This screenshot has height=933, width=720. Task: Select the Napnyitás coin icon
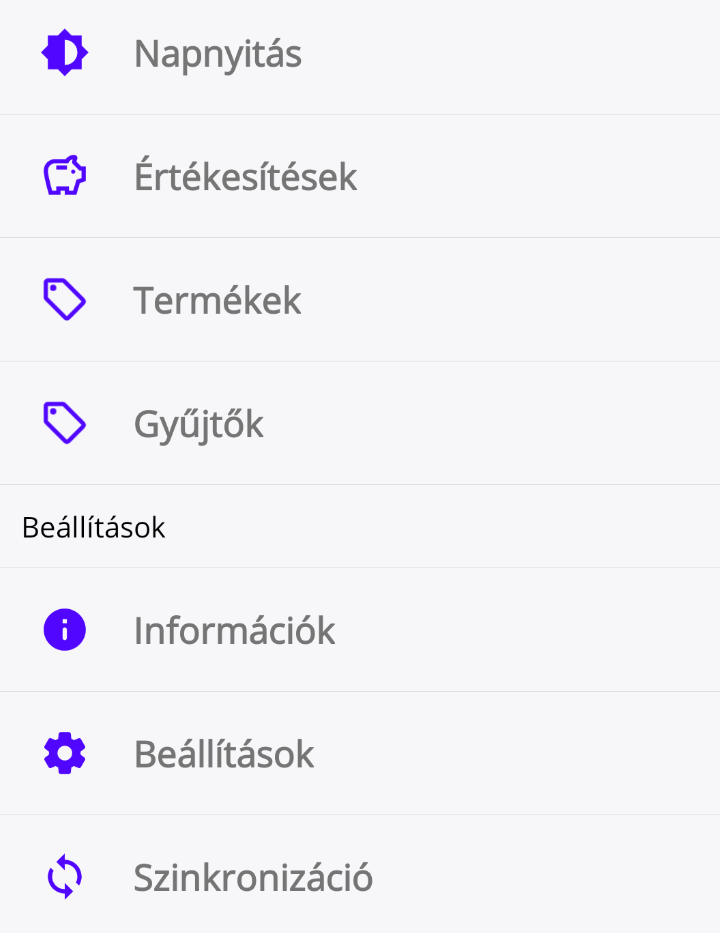point(64,51)
